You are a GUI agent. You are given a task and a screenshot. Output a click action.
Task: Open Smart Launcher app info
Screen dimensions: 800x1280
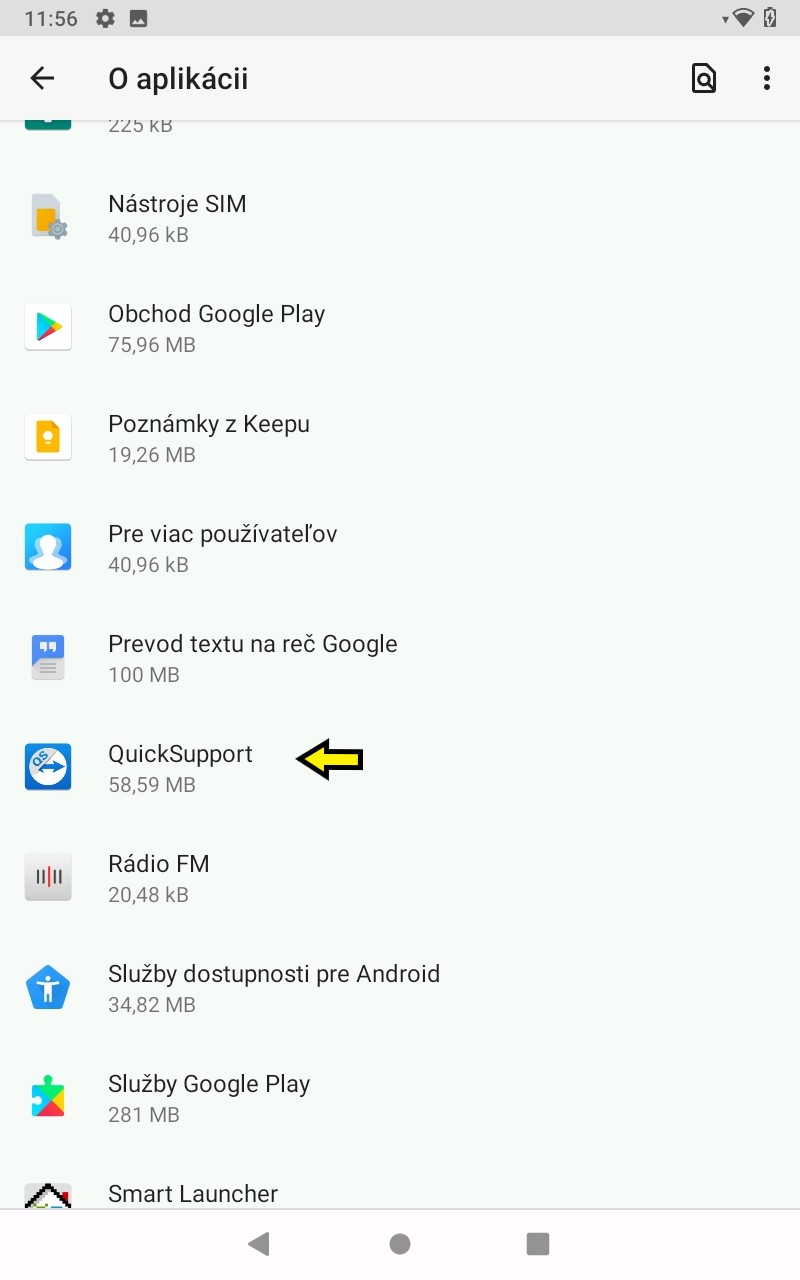[400, 1182]
